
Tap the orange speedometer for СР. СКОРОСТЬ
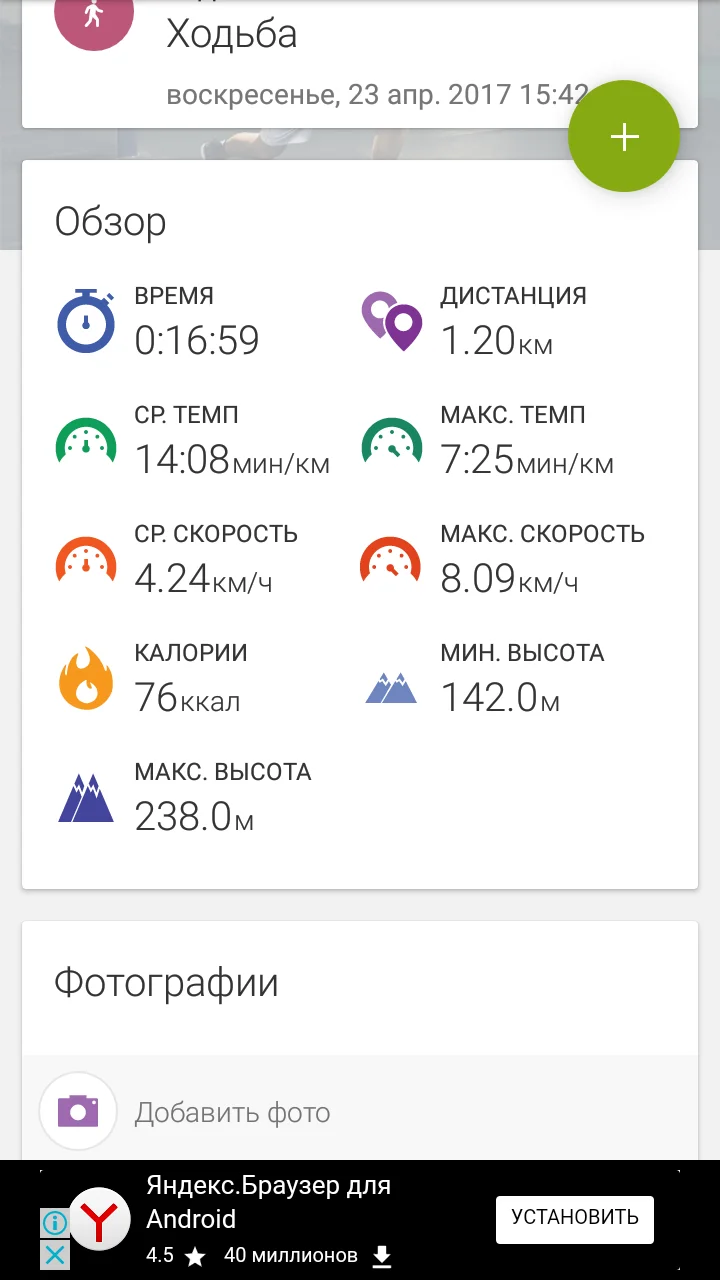click(x=86, y=560)
